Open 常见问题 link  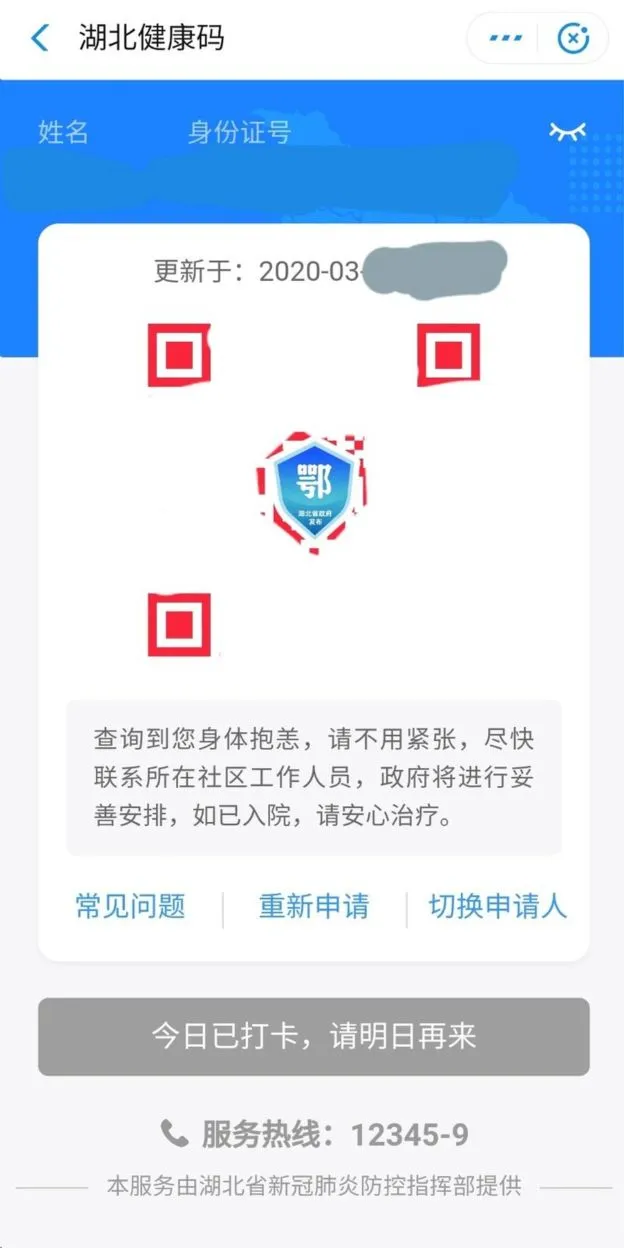tap(130, 906)
